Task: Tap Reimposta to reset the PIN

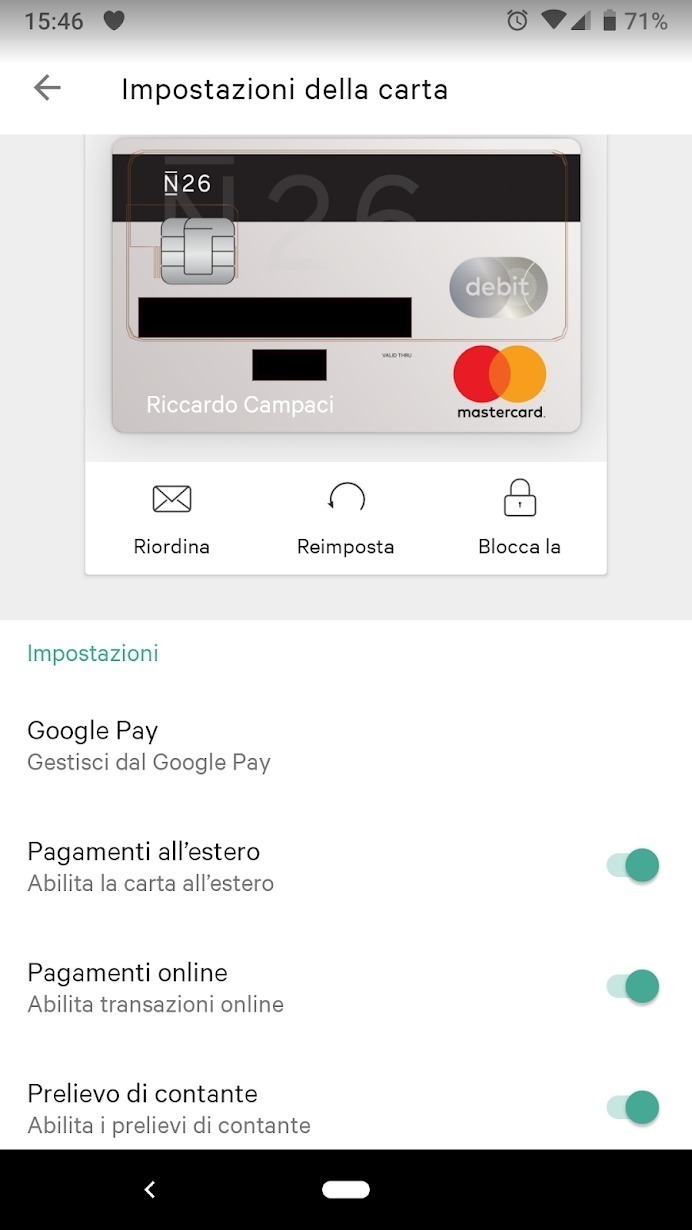Action: click(x=346, y=518)
